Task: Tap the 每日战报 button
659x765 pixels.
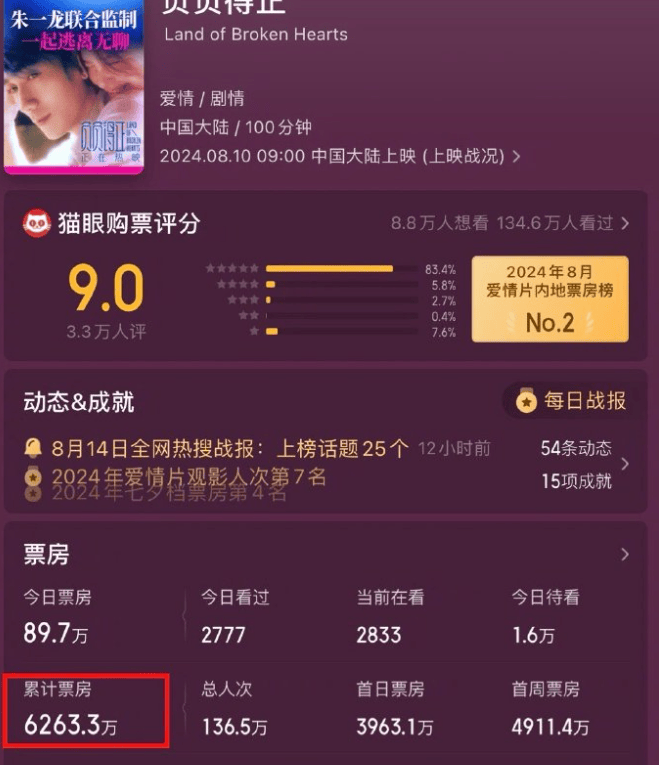Action: (572, 401)
